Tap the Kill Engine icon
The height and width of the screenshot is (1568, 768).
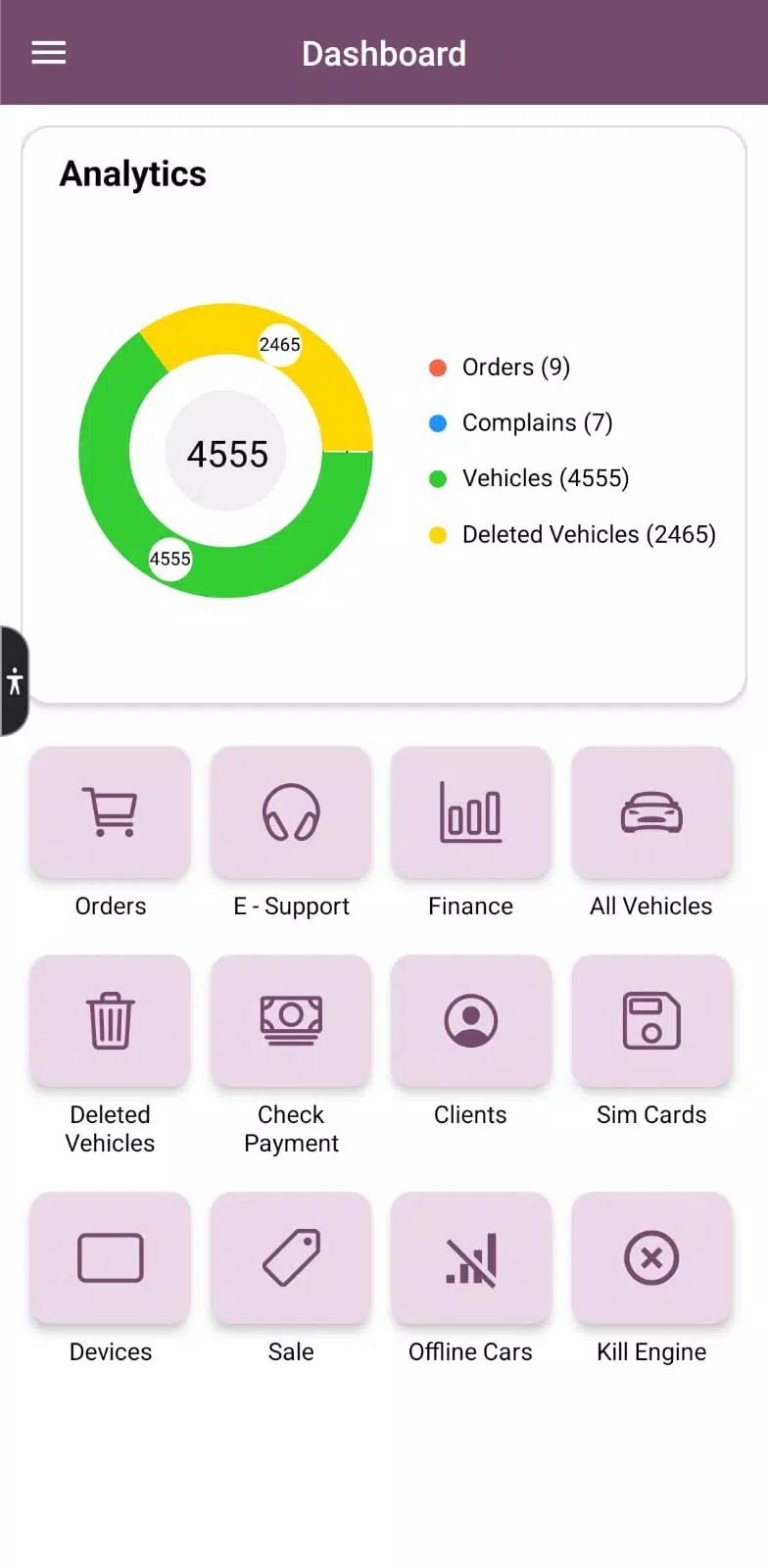click(651, 1259)
